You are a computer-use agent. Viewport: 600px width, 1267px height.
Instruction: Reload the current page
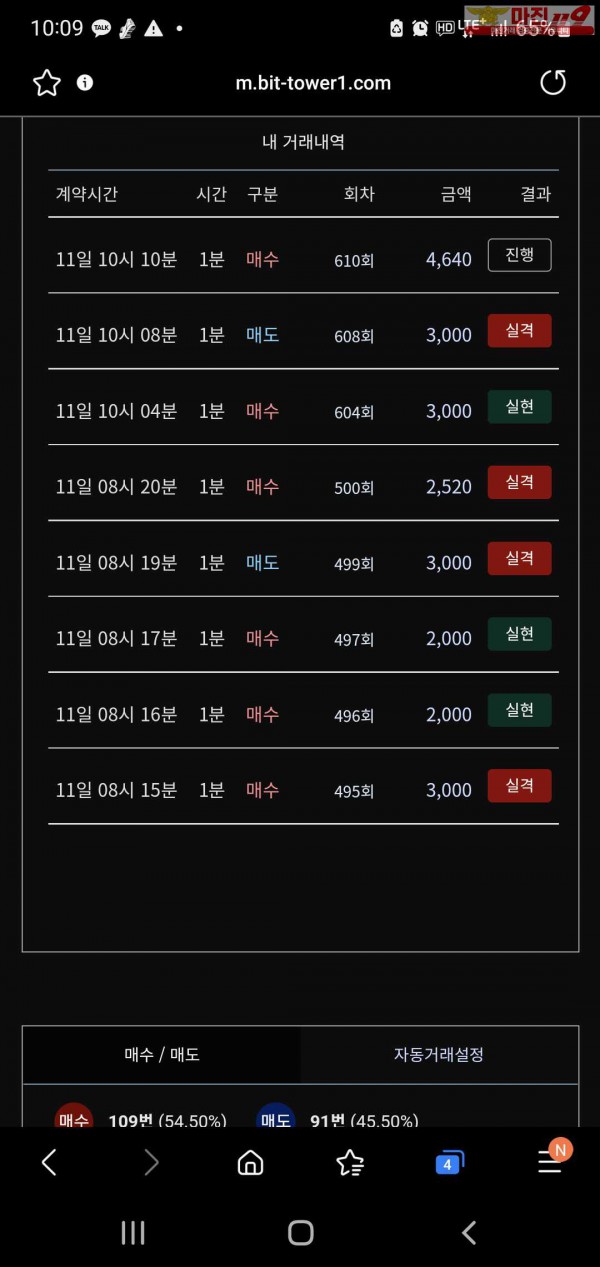pos(553,83)
